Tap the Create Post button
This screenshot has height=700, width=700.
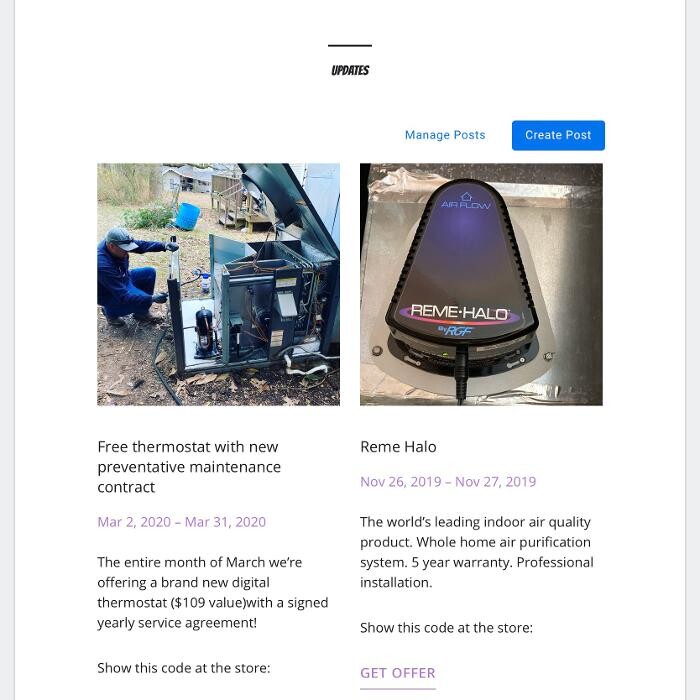pyautogui.click(x=558, y=135)
